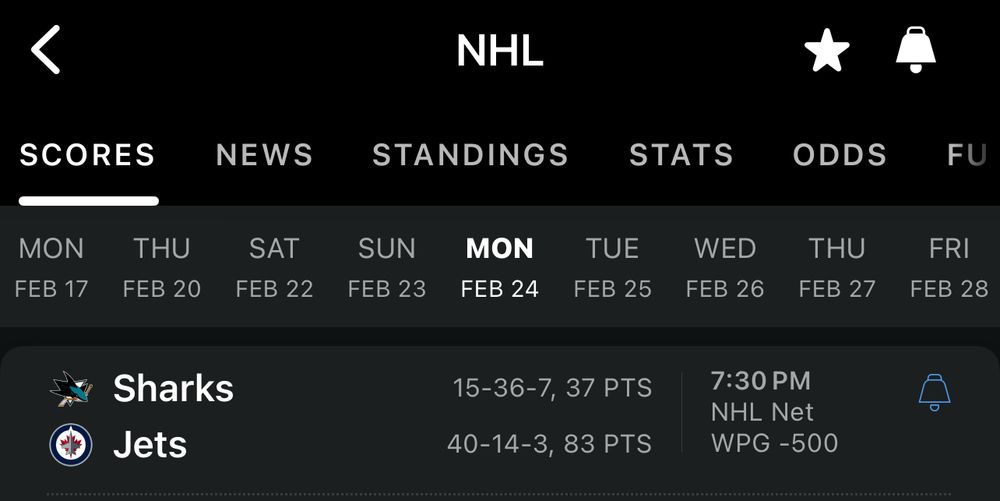The width and height of the screenshot is (1000, 501).
Task: Switch to the Standings tab
Action: (470, 155)
